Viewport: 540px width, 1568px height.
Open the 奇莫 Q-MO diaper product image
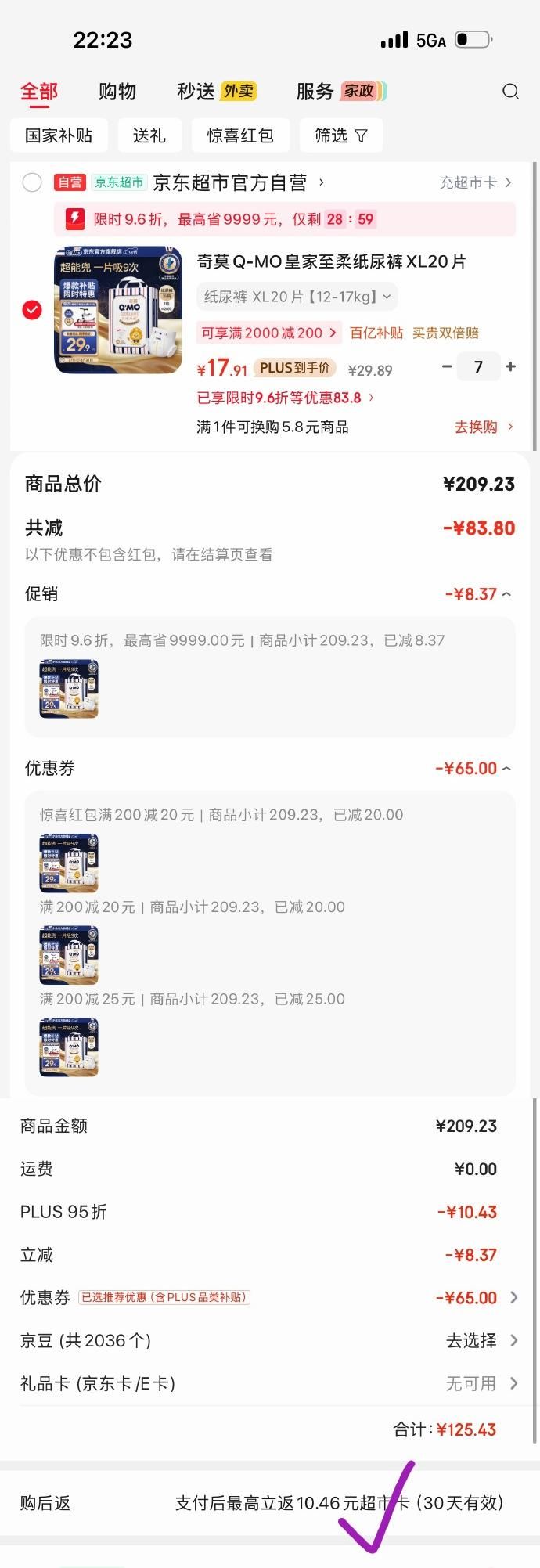pos(118,310)
